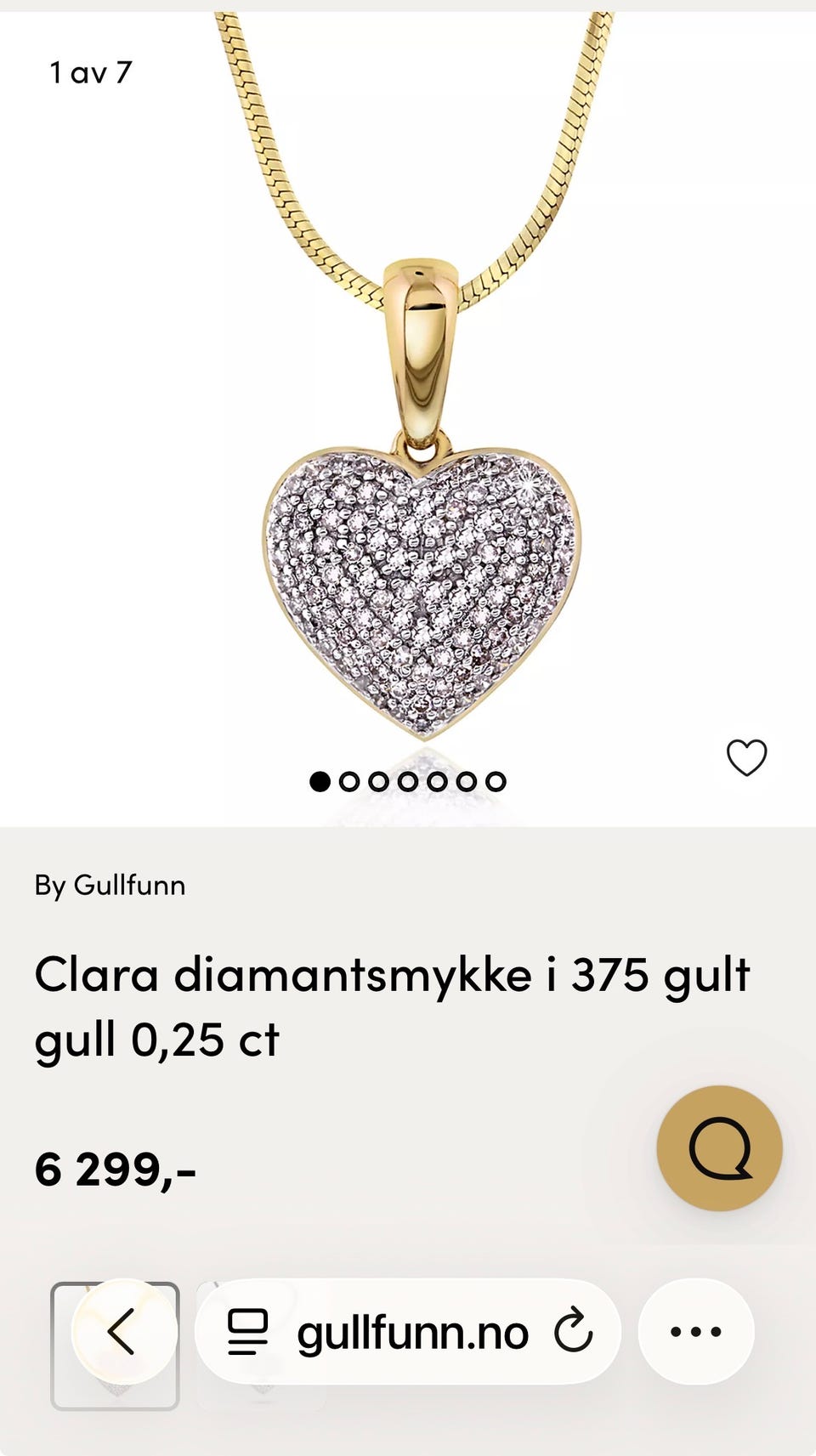Open the By Gullfunn brand link
The width and height of the screenshot is (816, 1456).
pos(110,885)
